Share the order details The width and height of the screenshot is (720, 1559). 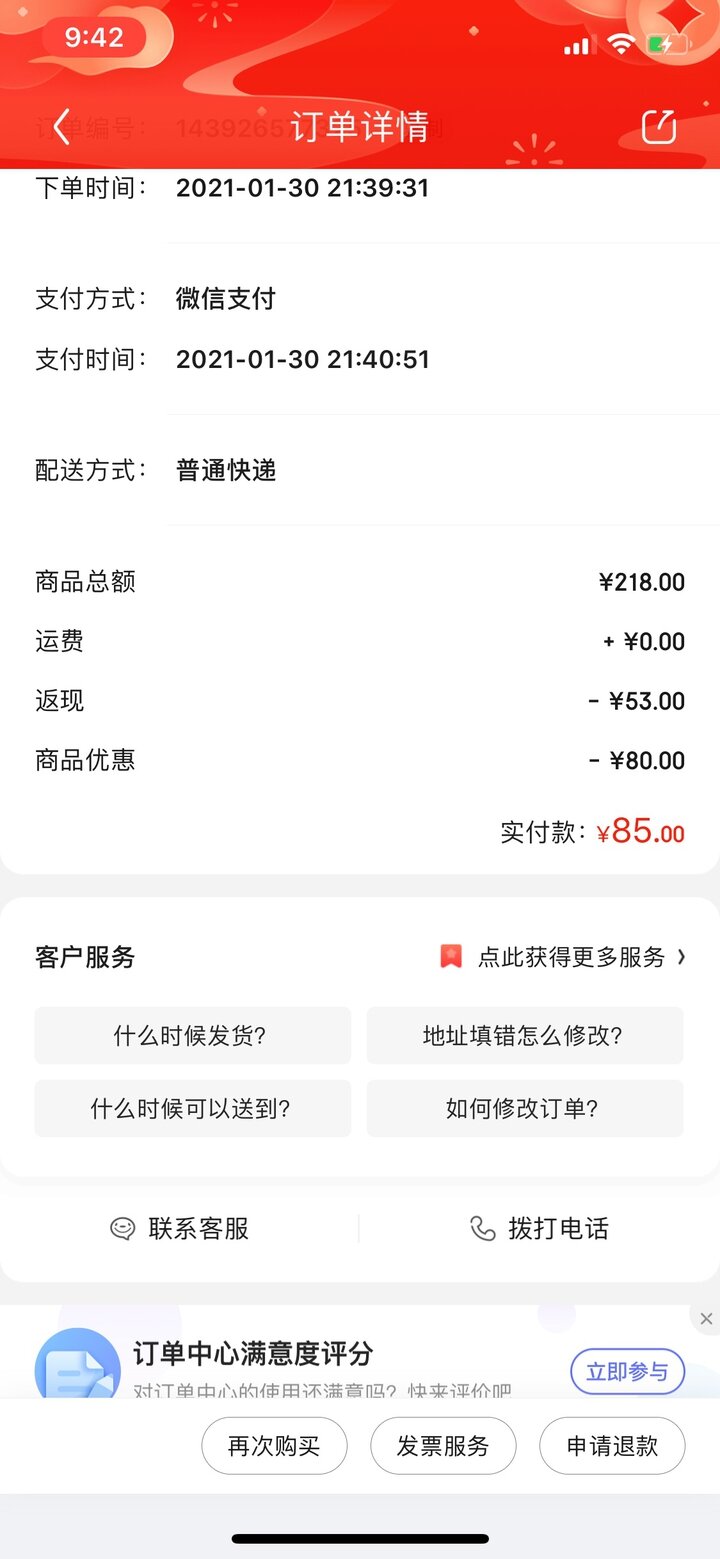[x=658, y=127]
